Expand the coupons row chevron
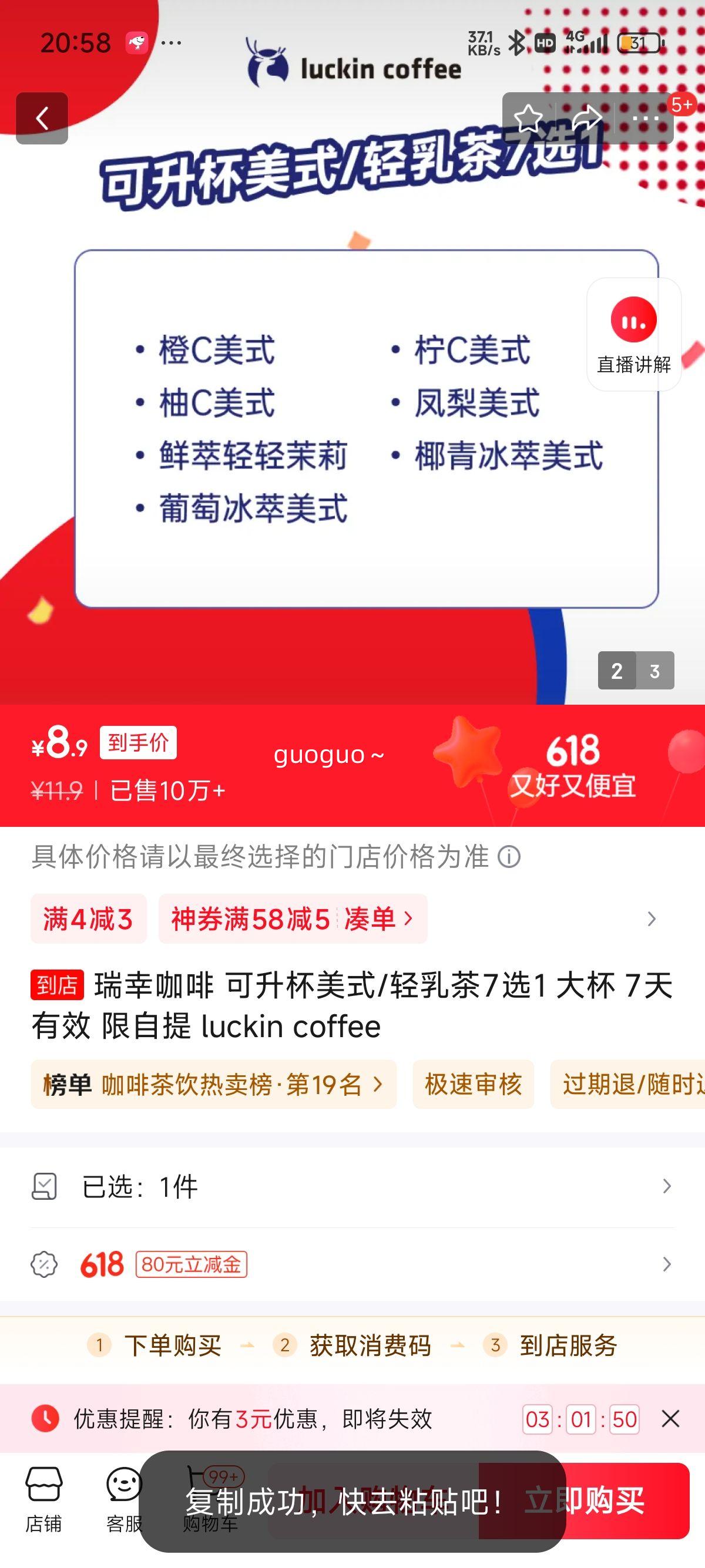Image resolution: width=705 pixels, height=1568 pixels. (652, 918)
